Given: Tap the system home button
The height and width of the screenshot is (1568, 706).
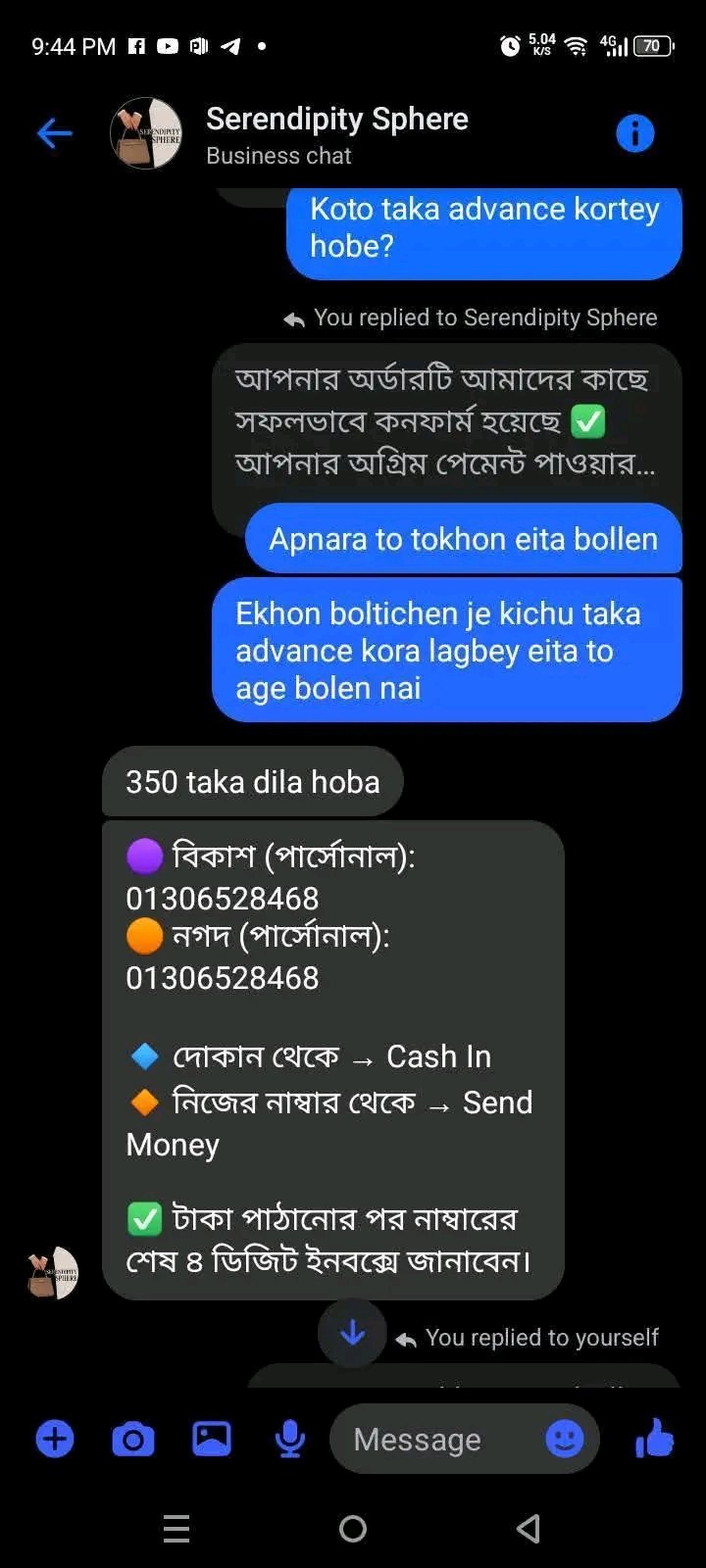Looking at the screenshot, I should point(353,1528).
